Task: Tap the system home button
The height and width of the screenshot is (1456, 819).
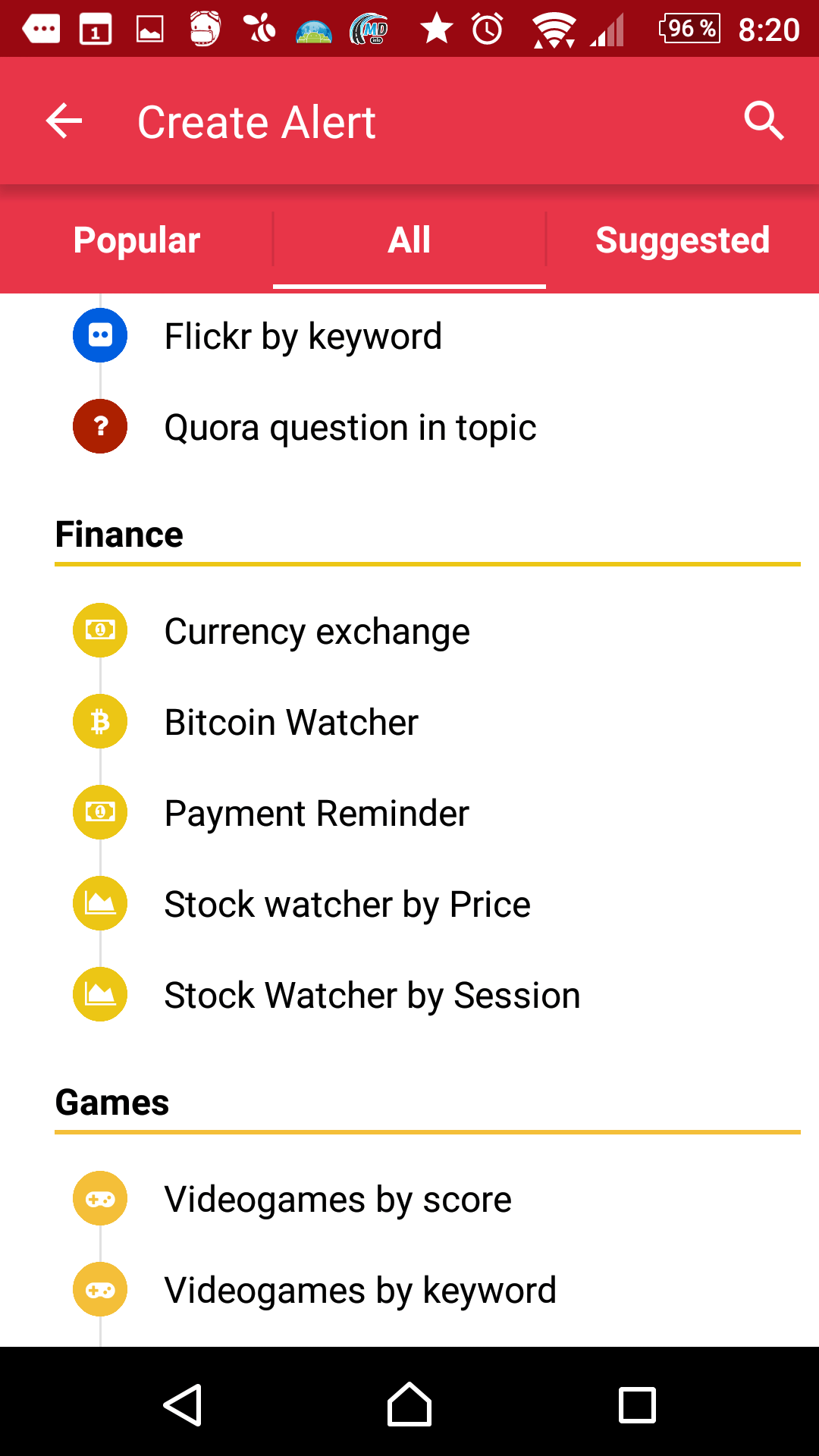Action: coord(409,1404)
